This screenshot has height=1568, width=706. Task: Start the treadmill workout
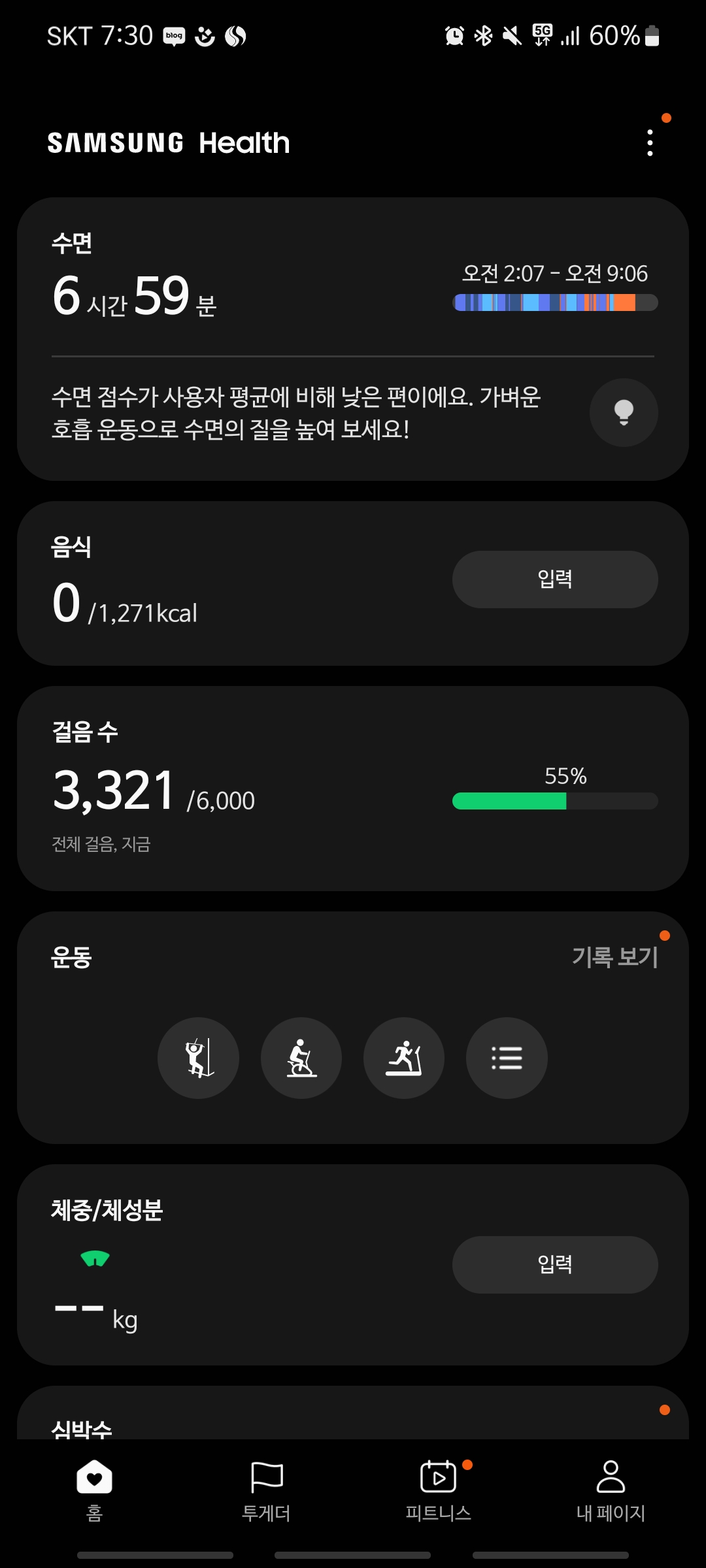[404, 1058]
